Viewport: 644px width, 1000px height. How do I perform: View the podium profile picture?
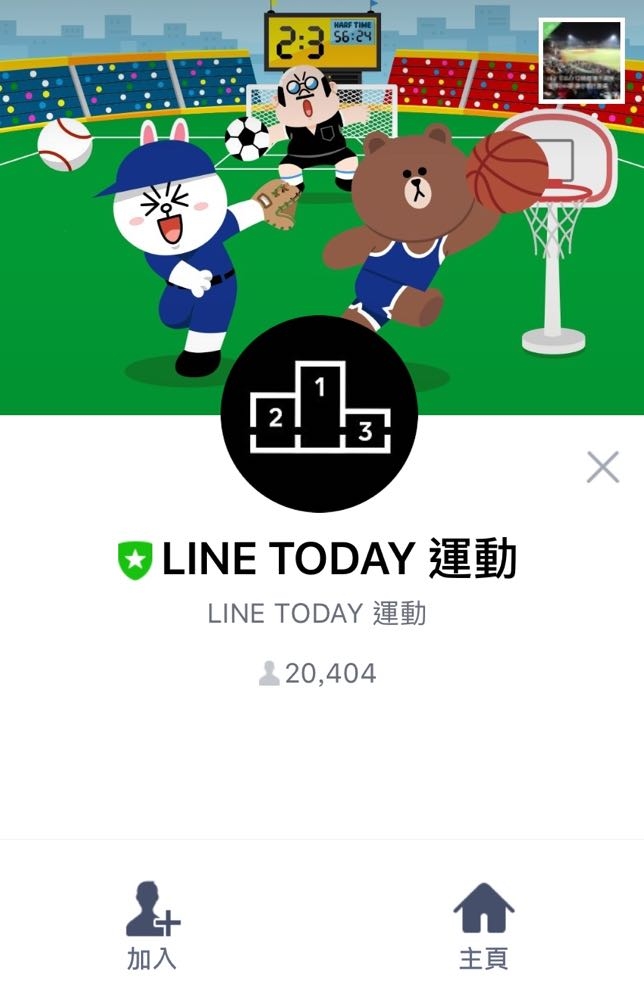click(319, 414)
